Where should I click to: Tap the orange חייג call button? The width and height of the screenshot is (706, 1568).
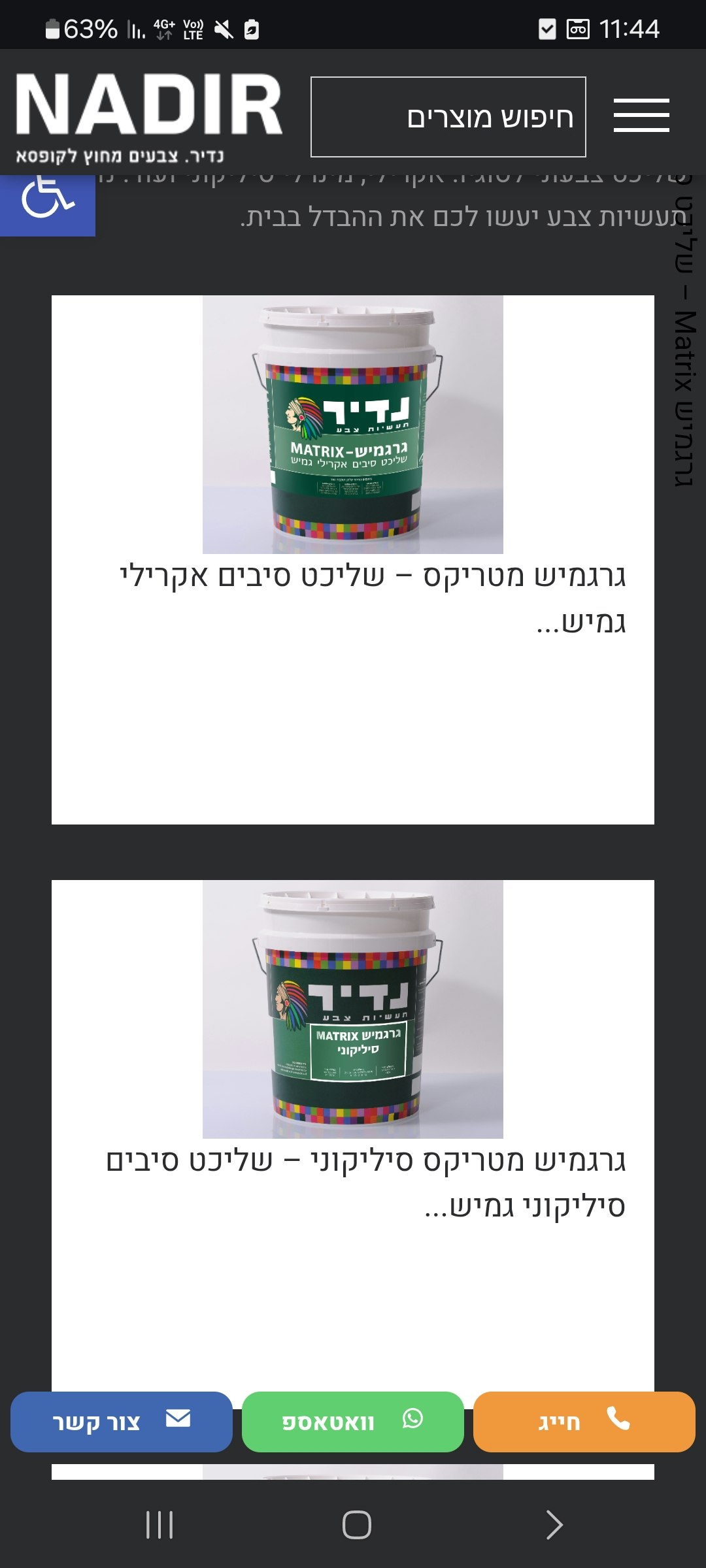click(584, 1422)
